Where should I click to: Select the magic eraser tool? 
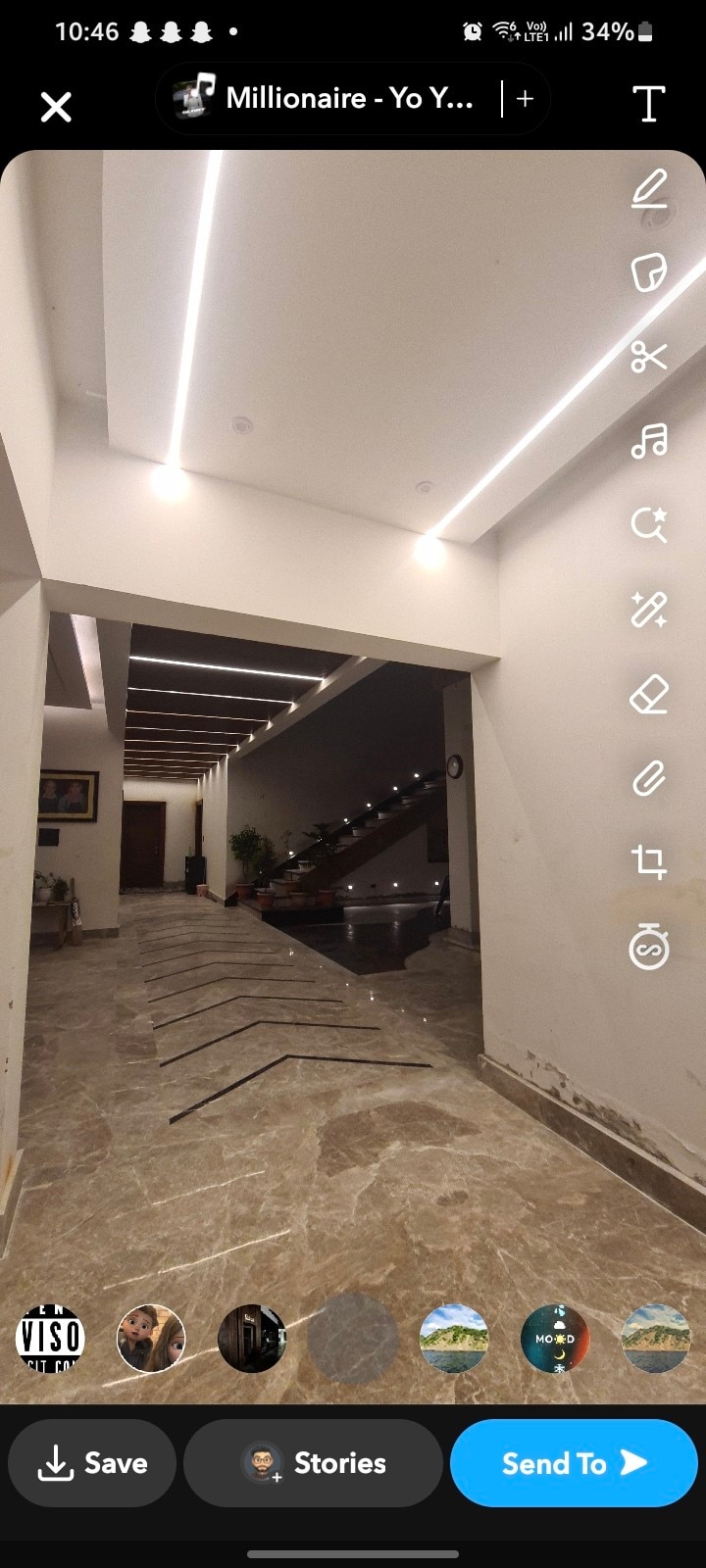coord(648,695)
